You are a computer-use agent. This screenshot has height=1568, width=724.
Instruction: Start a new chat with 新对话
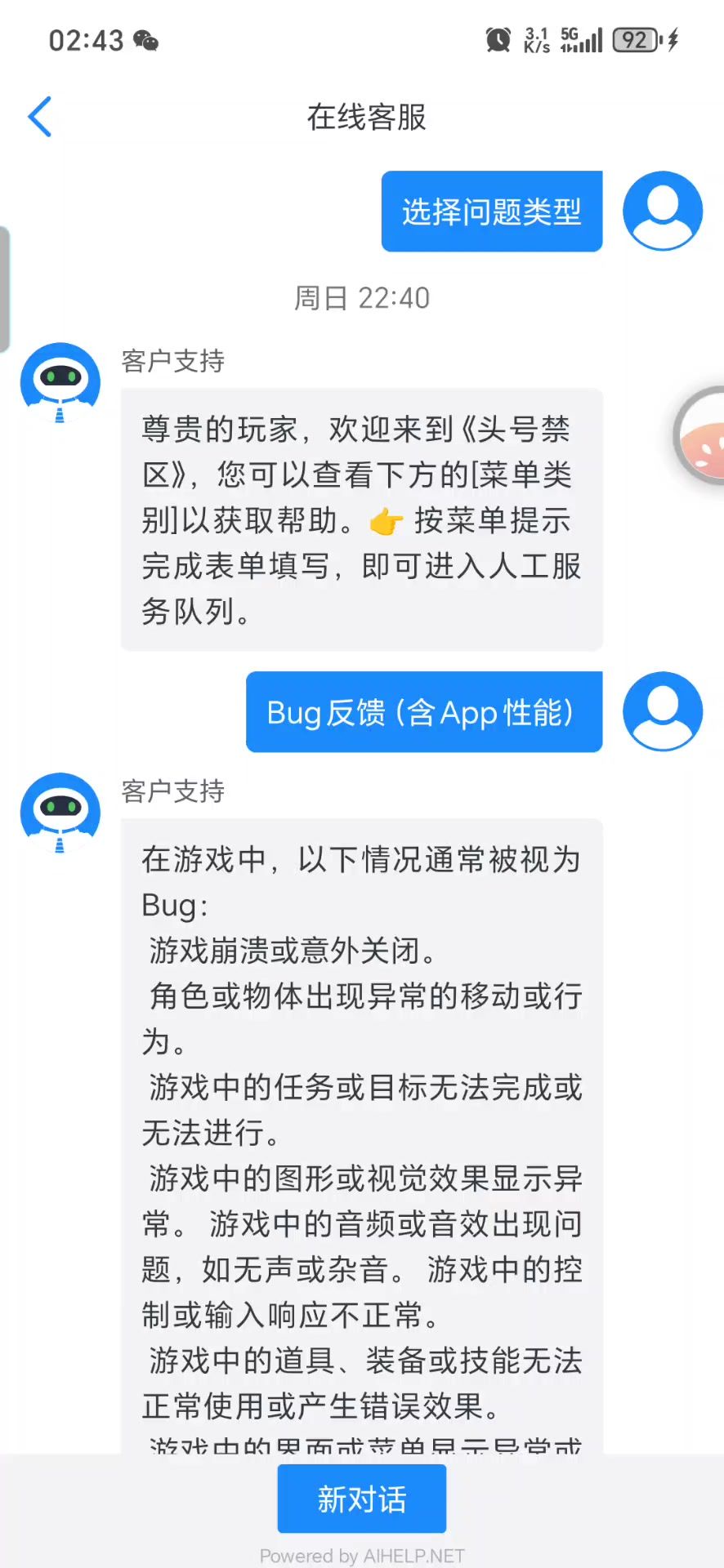point(361,1499)
